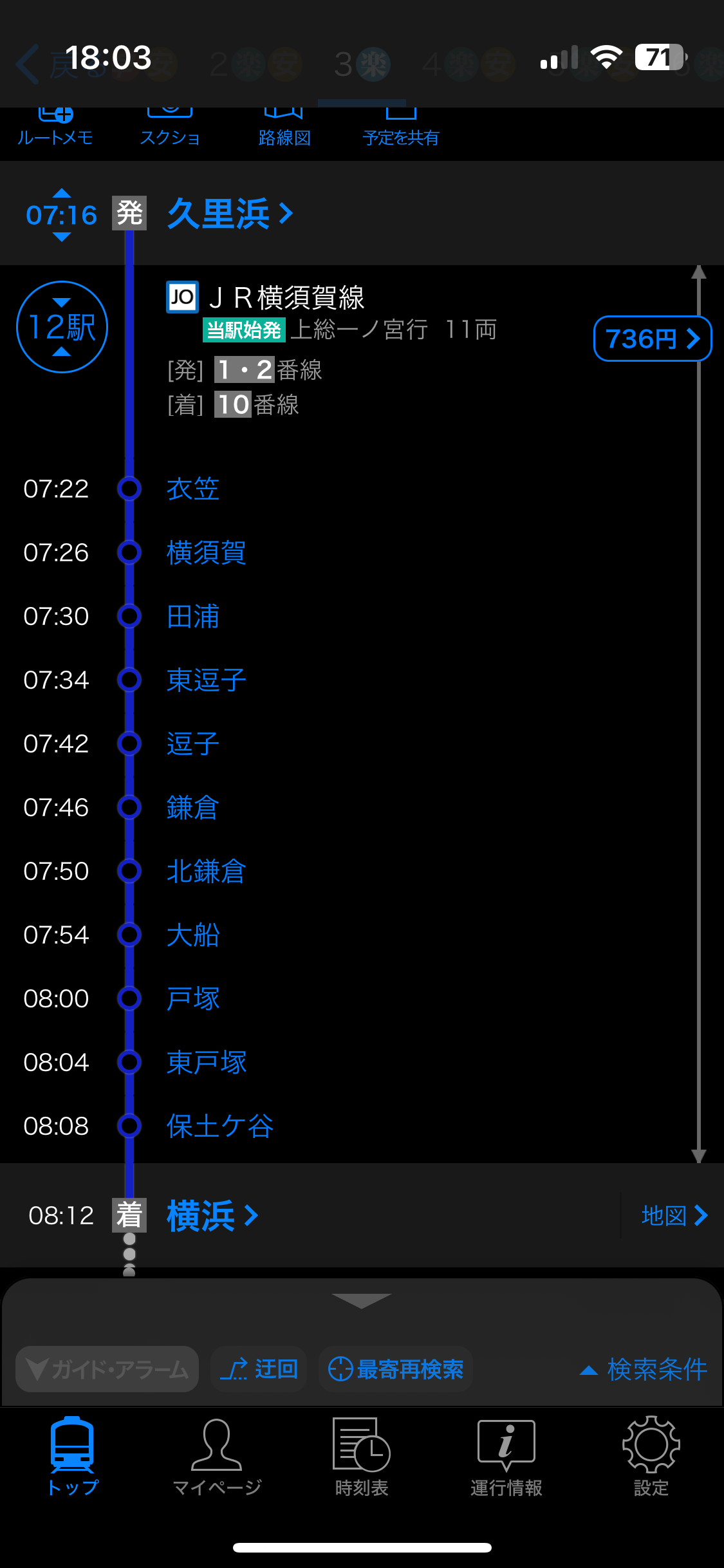
Task: Open 運行情報 service status icon
Action: point(506,1461)
